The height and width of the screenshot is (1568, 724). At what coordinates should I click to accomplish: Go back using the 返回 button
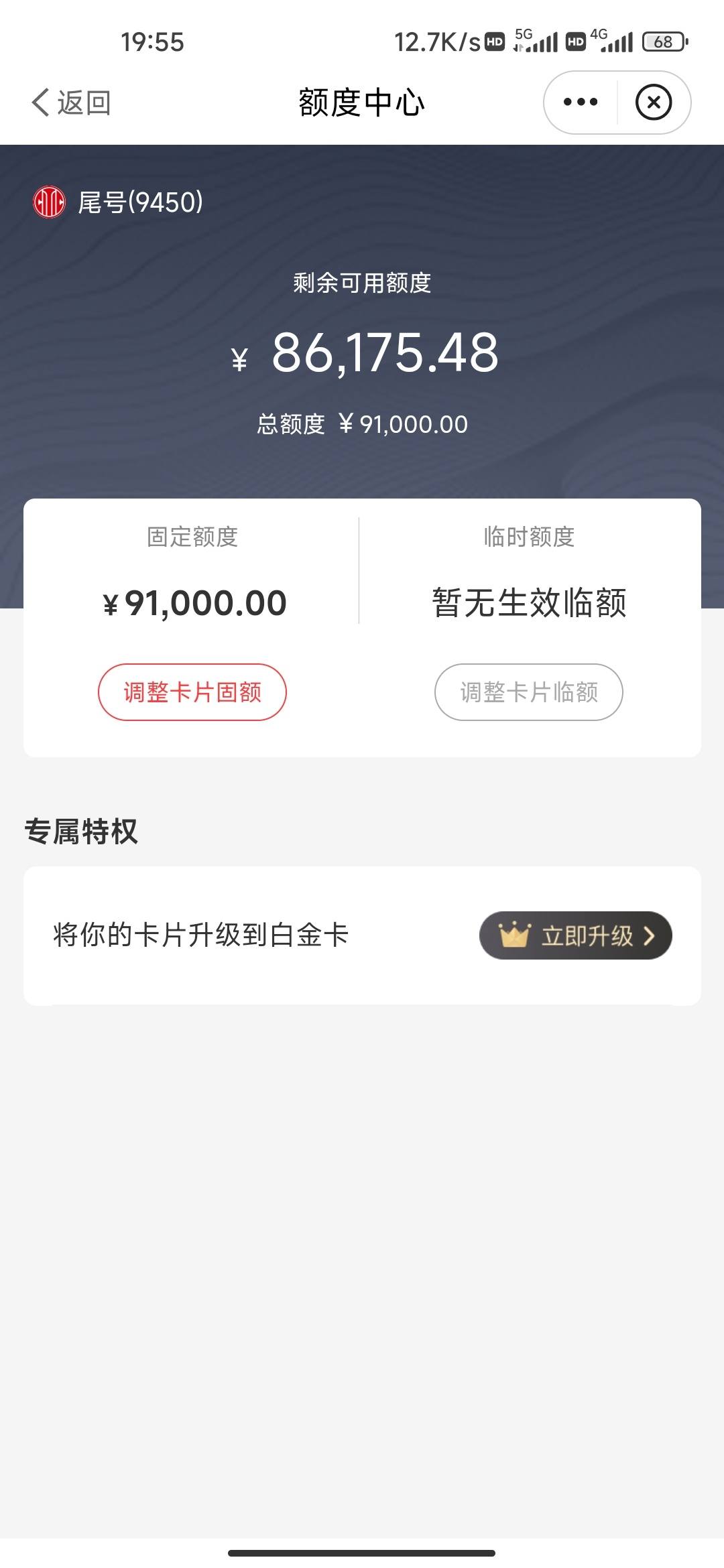coord(71,103)
